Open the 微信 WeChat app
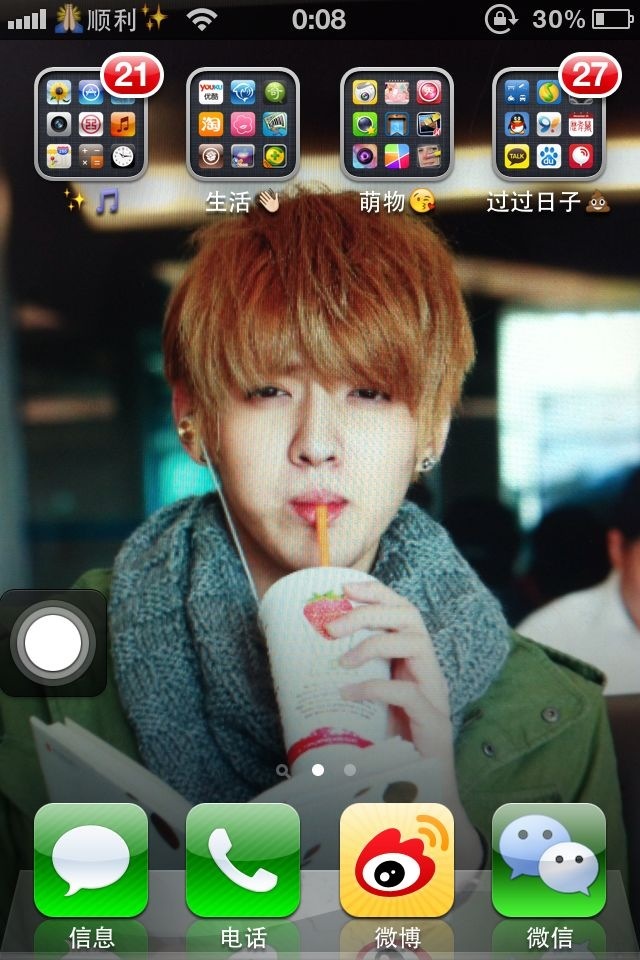 pos(549,861)
